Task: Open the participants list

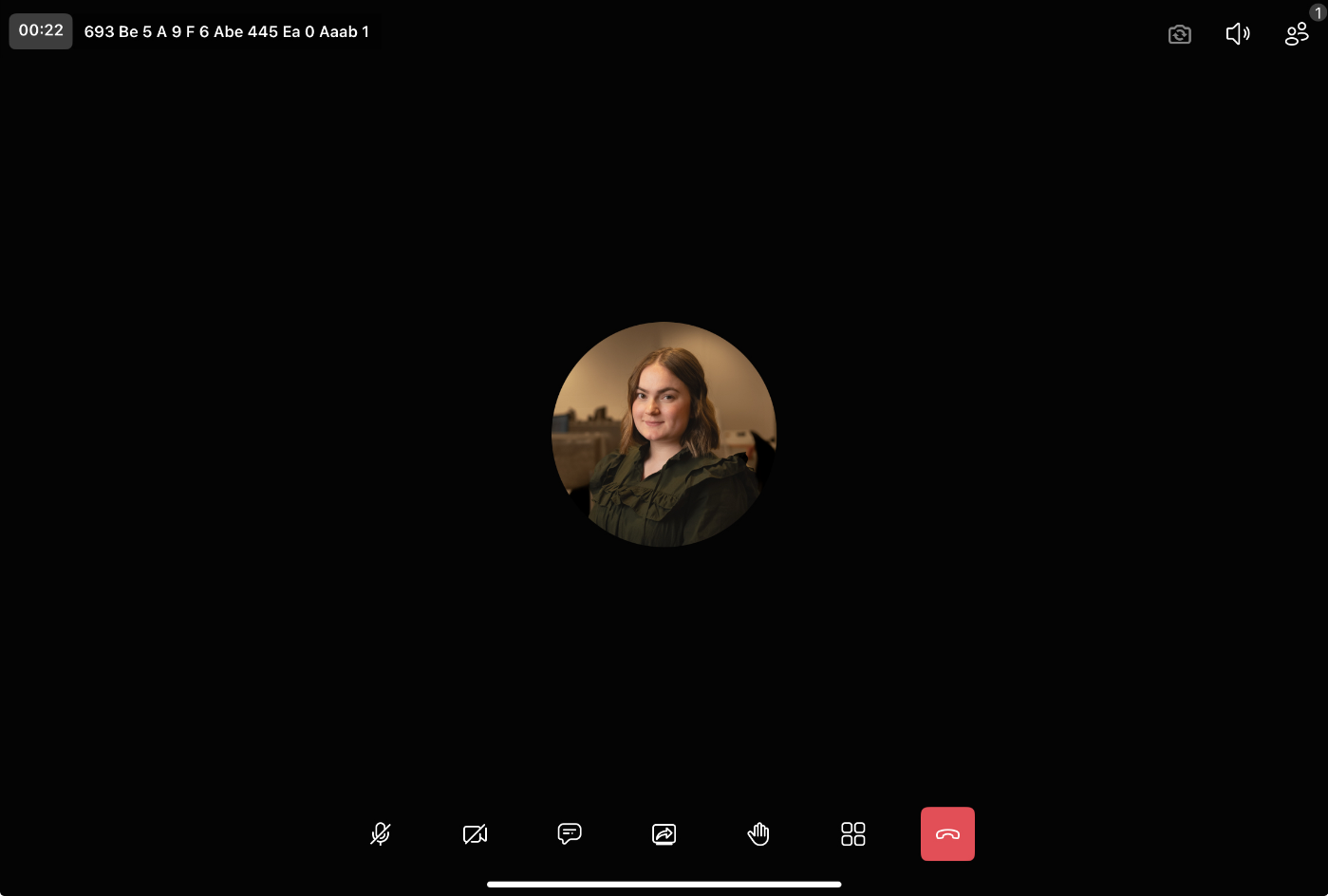Action: [x=1297, y=35]
